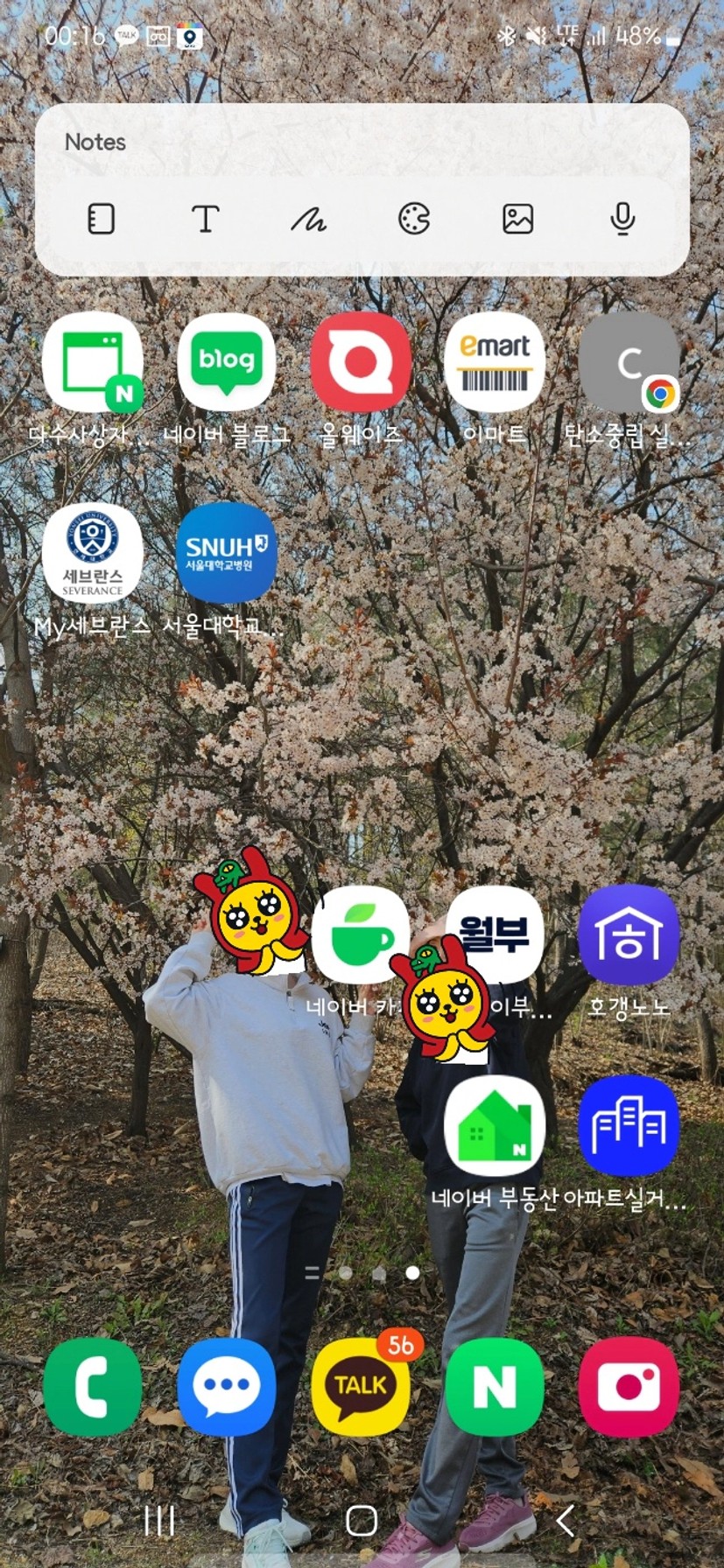The width and height of the screenshot is (724, 1568).
Task: Create an image note in Notes widget
Action: (518, 219)
